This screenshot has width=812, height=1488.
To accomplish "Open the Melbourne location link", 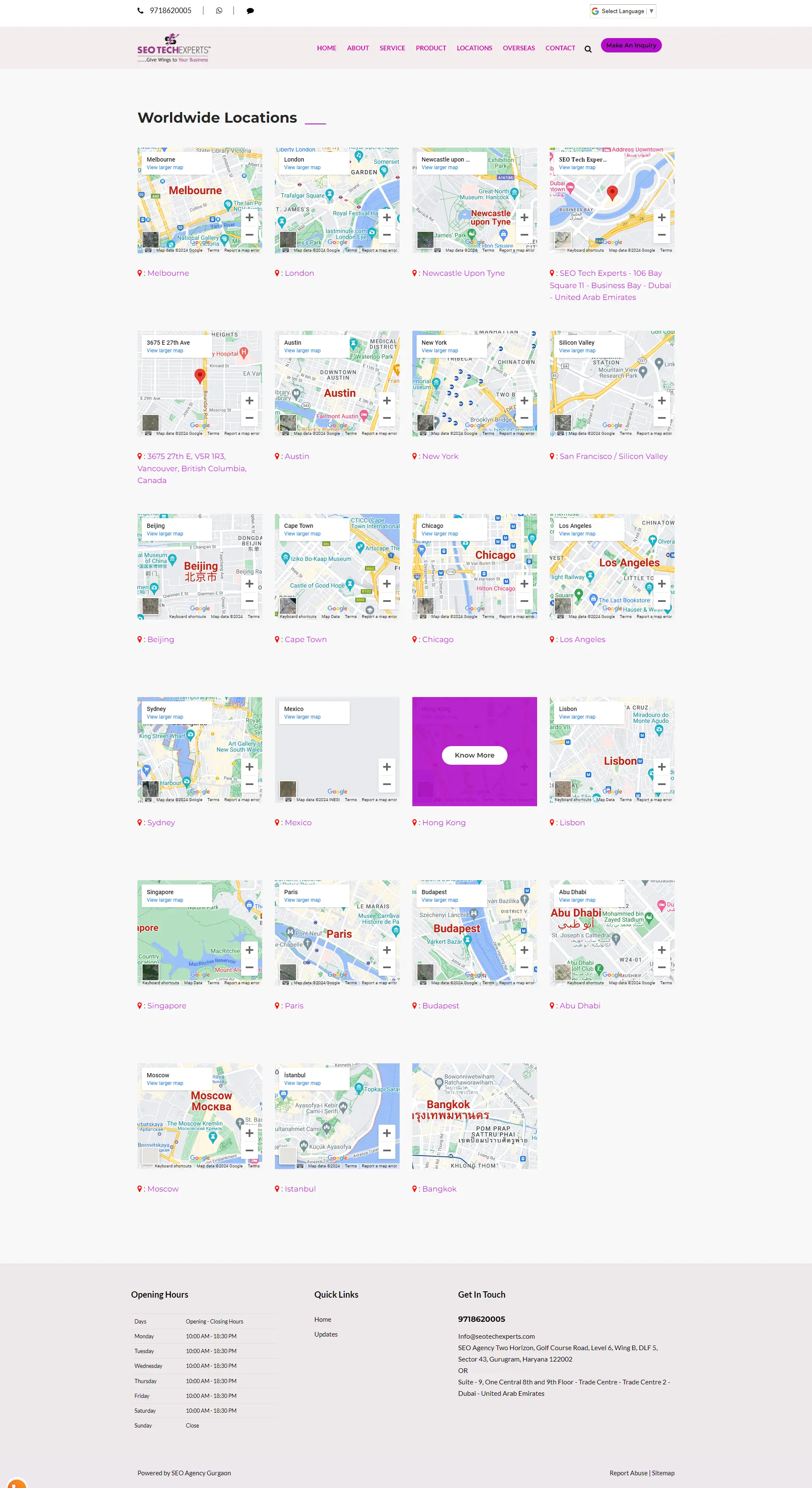I will [x=167, y=273].
